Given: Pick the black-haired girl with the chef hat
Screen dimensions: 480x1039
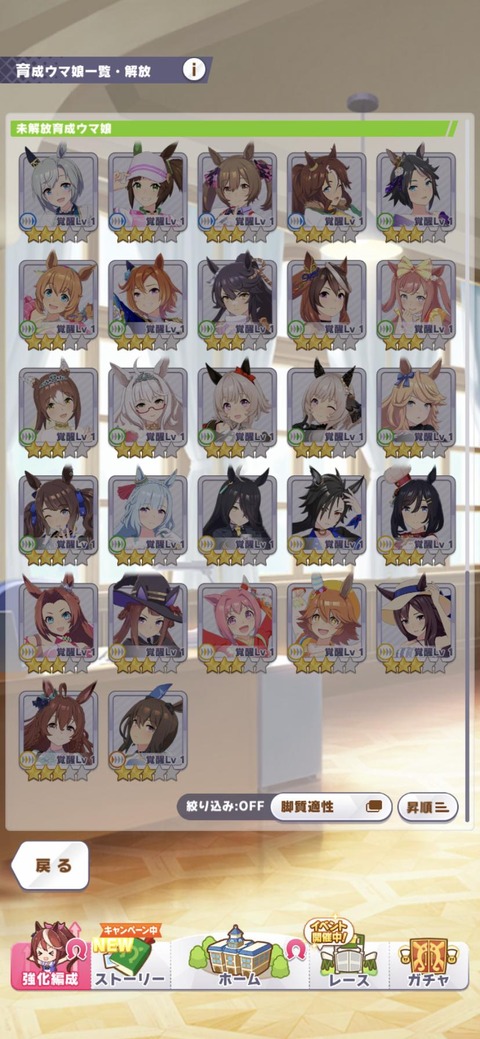Looking at the screenshot, I should pyautogui.click(x=416, y=520).
